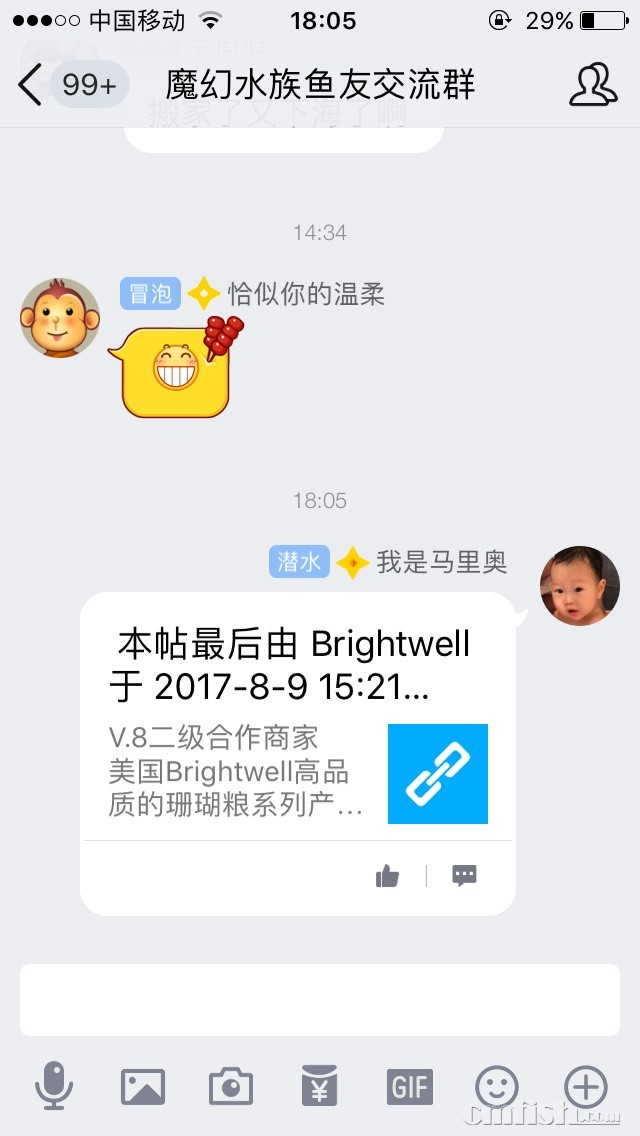This screenshot has height=1136, width=640.
Task: Open the photo gallery picker
Action: tap(143, 1086)
